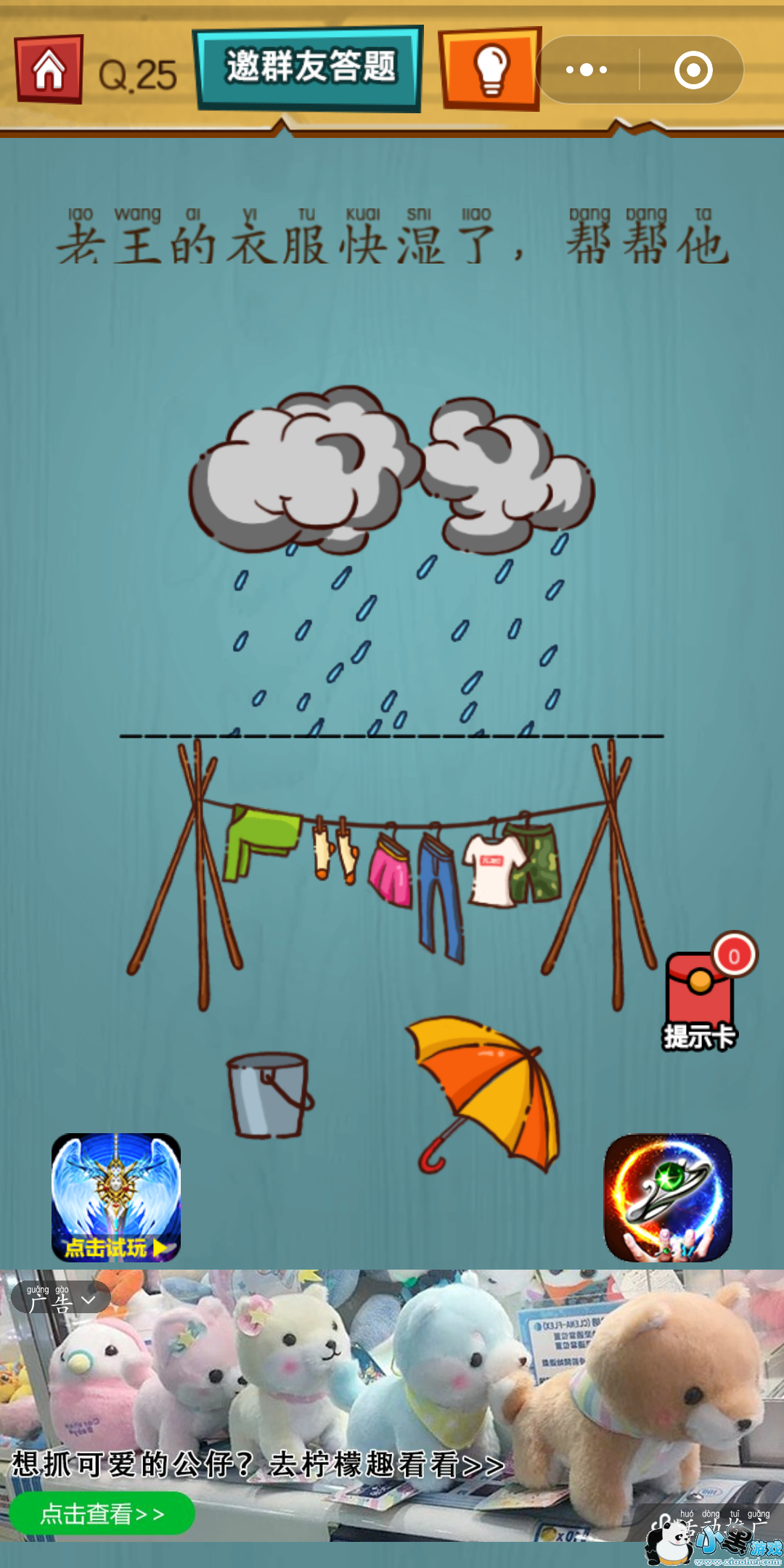Go to the game home screen
The height and width of the screenshot is (1568, 784).
[x=49, y=70]
